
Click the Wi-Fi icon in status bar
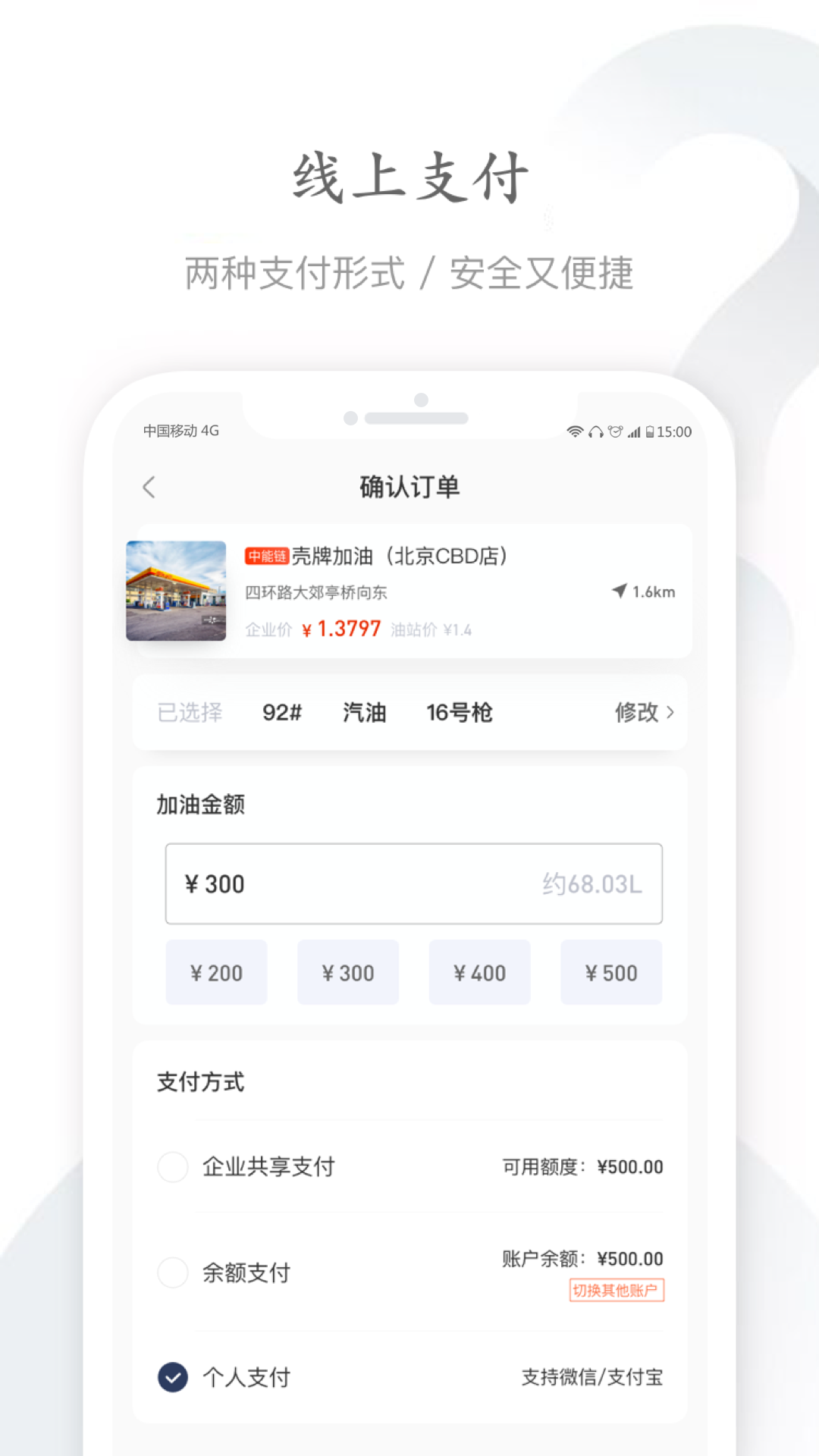(x=575, y=431)
